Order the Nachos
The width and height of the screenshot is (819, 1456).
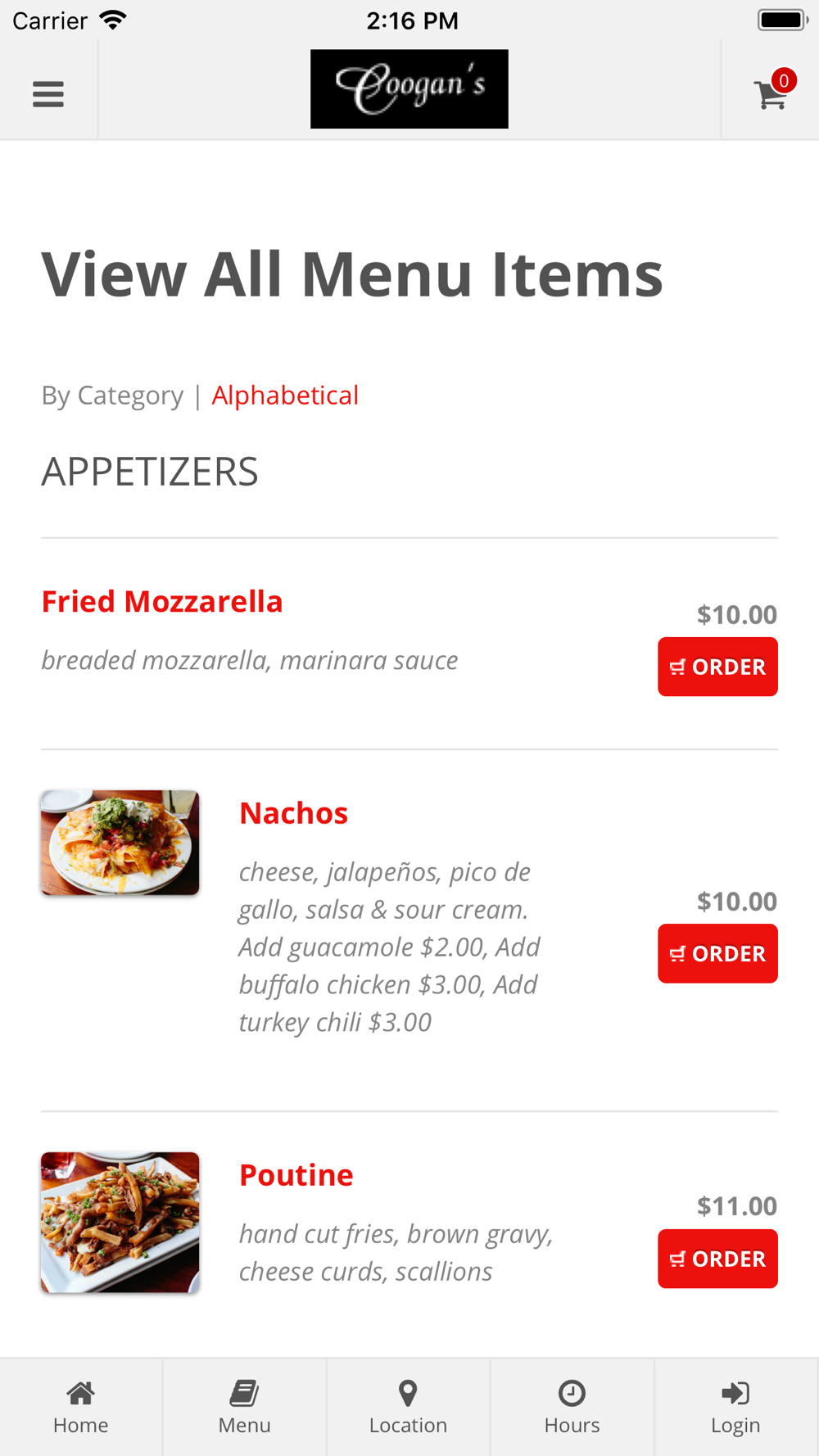pos(717,953)
